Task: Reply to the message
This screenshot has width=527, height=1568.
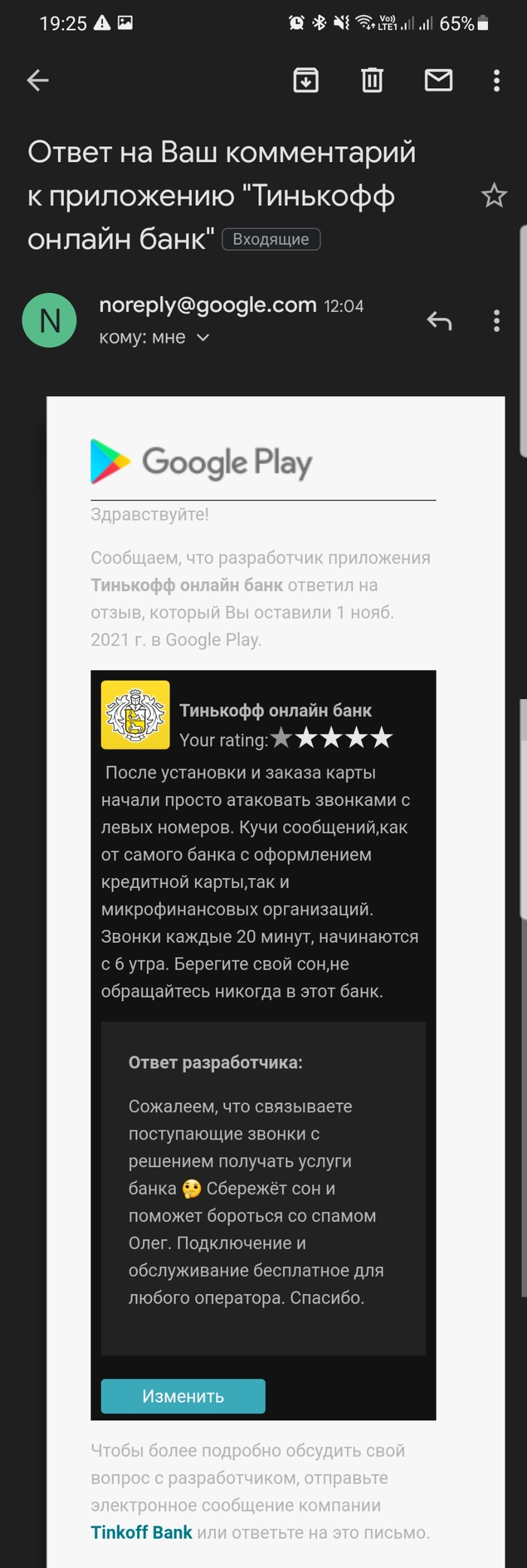Action: coord(440,321)
